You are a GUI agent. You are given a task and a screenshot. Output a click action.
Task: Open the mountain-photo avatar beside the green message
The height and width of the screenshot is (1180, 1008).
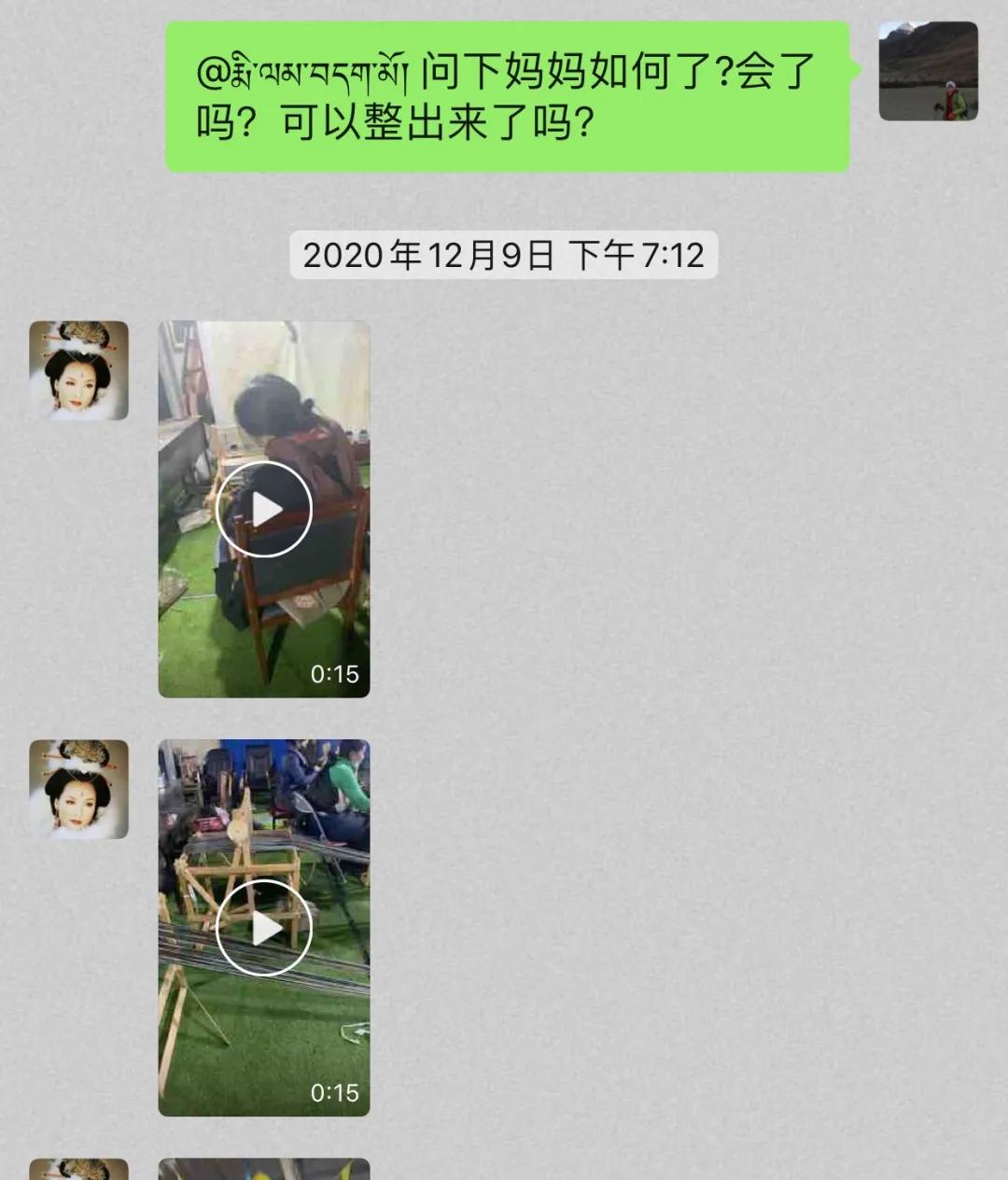tap(928, 72)
